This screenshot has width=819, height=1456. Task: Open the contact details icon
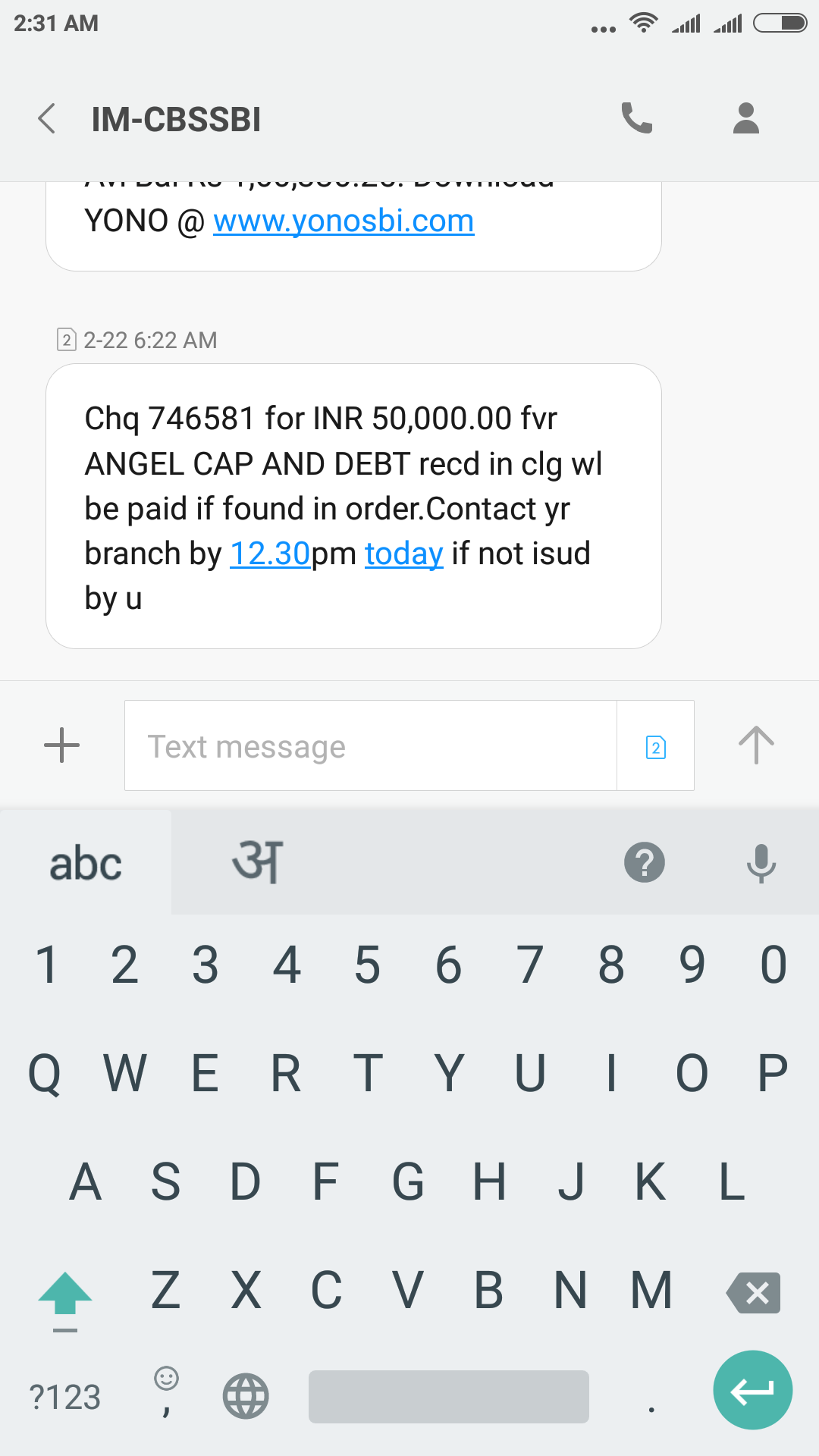point(745,118)
